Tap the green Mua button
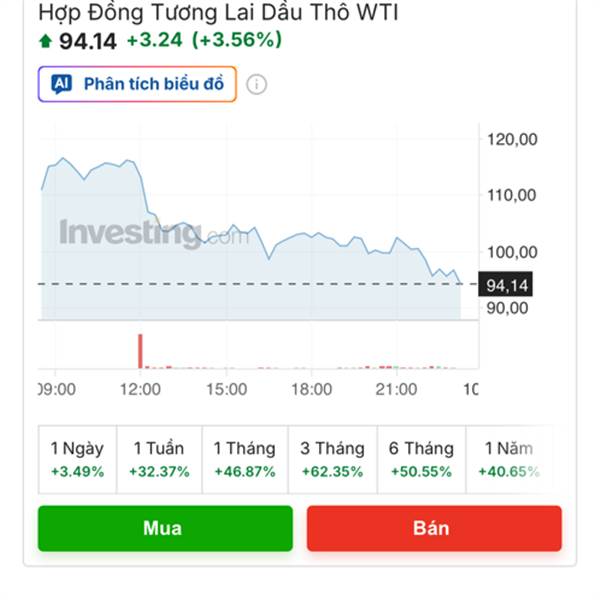This screenshot has height=600, width=600. [165, 528]
